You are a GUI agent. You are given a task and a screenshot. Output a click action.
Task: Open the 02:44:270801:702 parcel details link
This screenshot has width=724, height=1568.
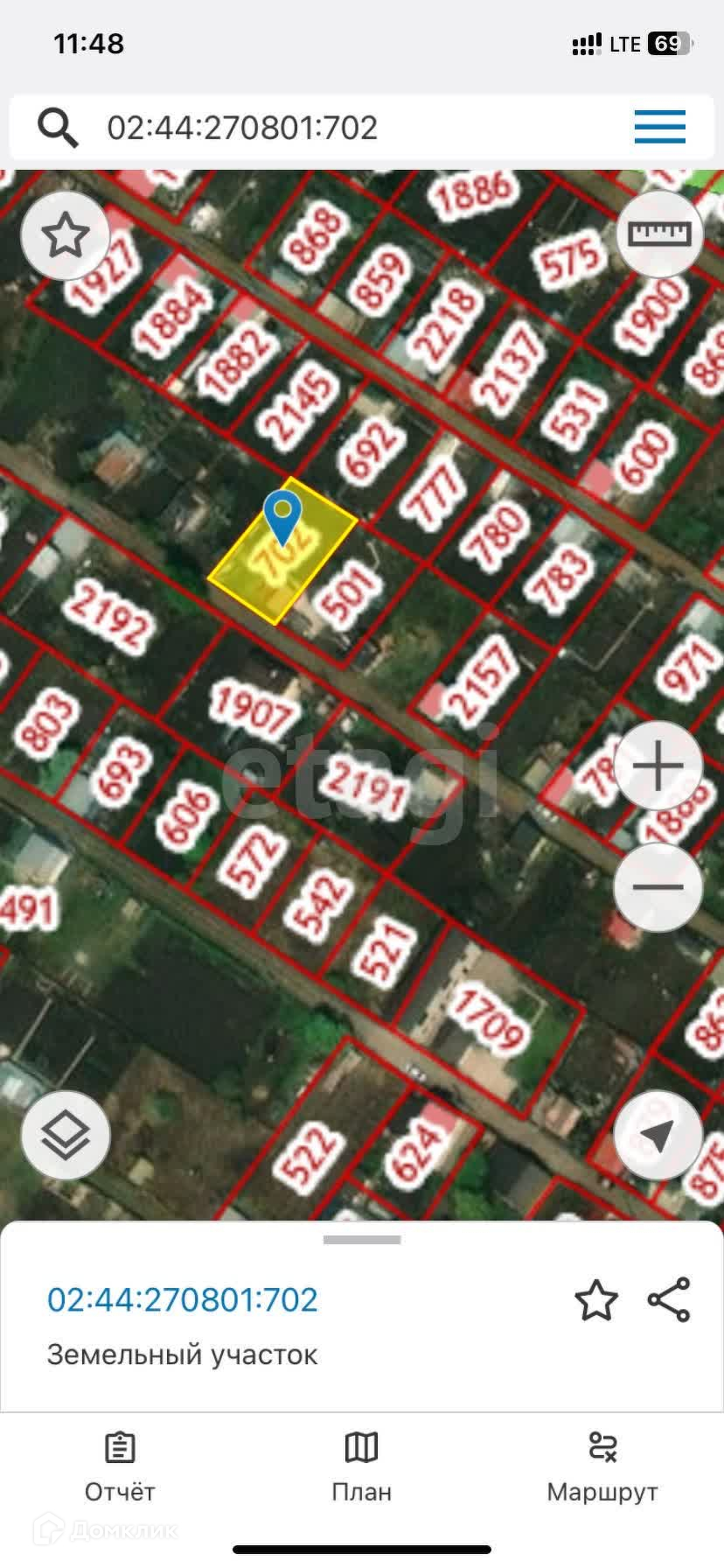coord(183,1300)
